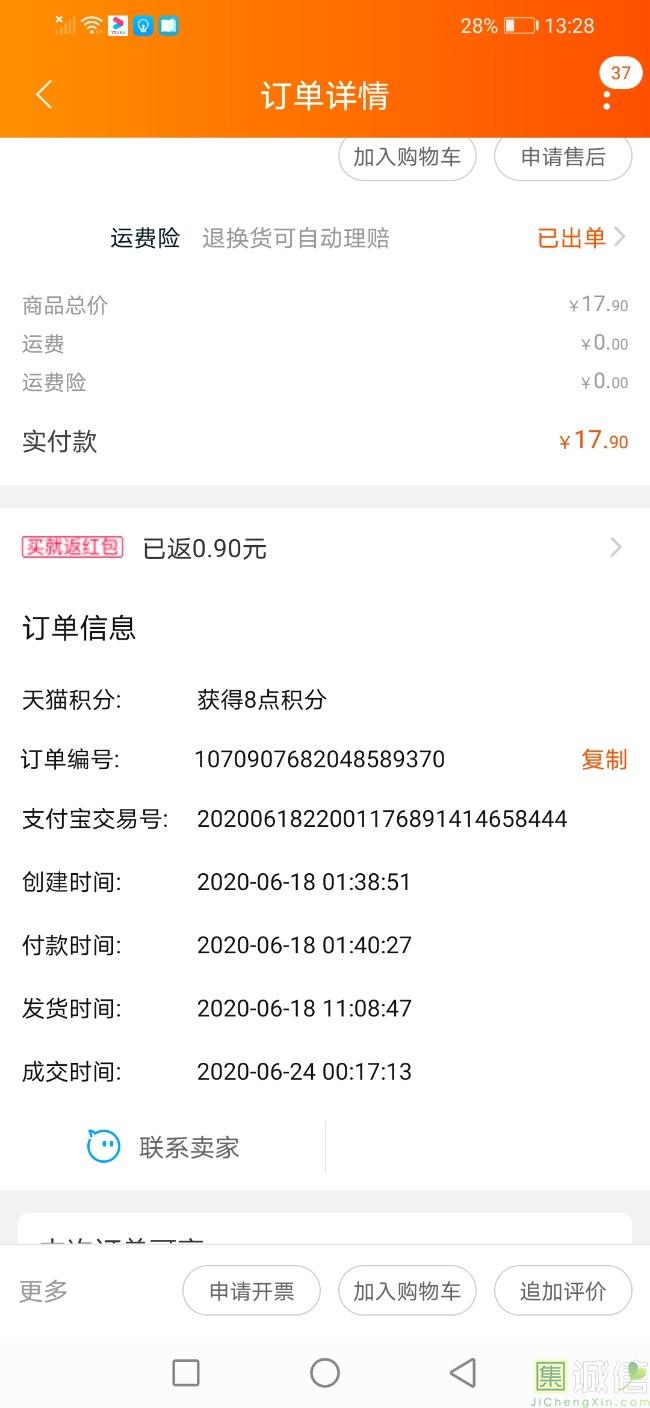The image size is (650, 1408).
Task: Open the three-dot overflow menu
Action: [x=607, y=98]
